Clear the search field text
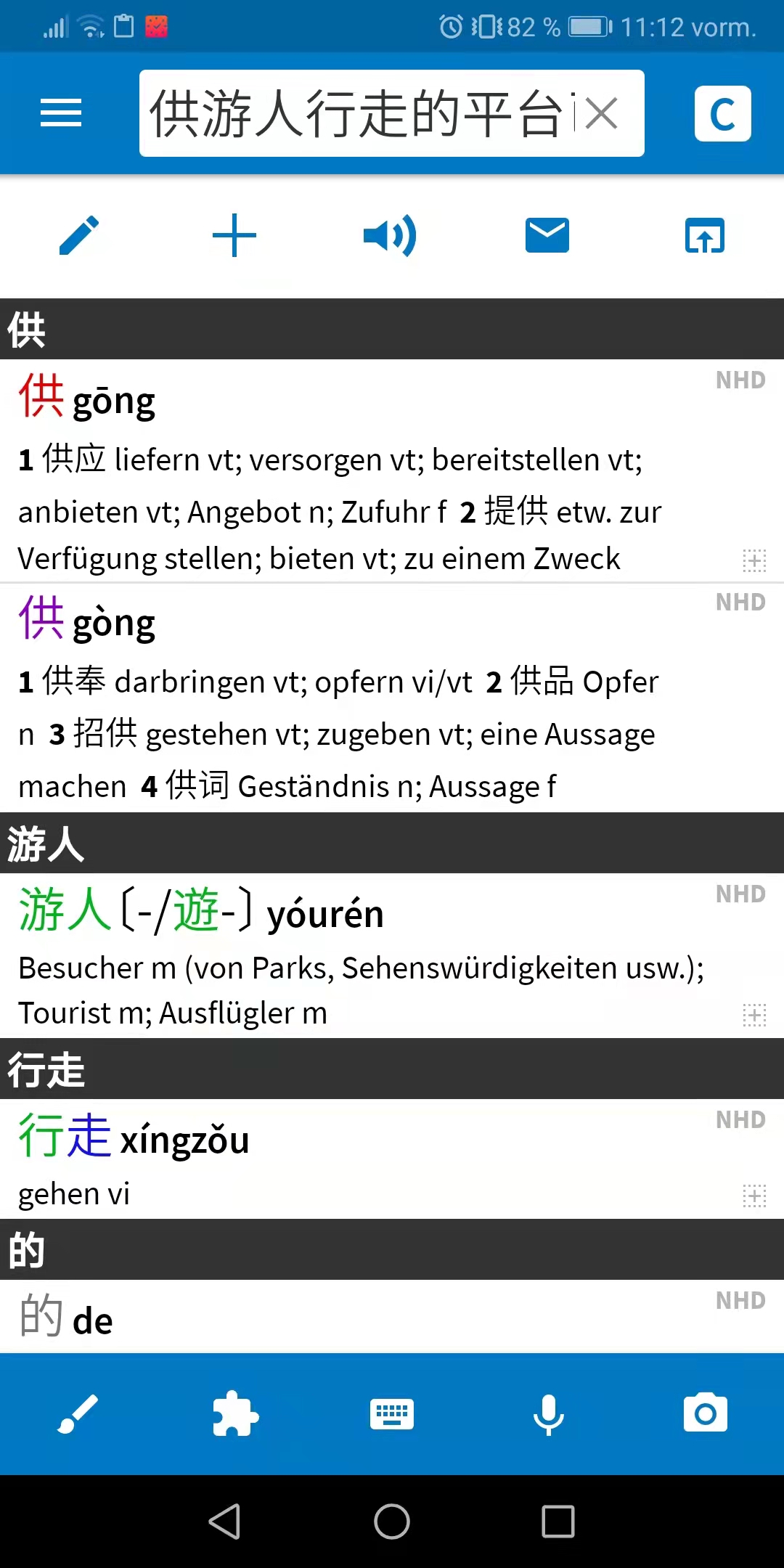 click(602, 114)
